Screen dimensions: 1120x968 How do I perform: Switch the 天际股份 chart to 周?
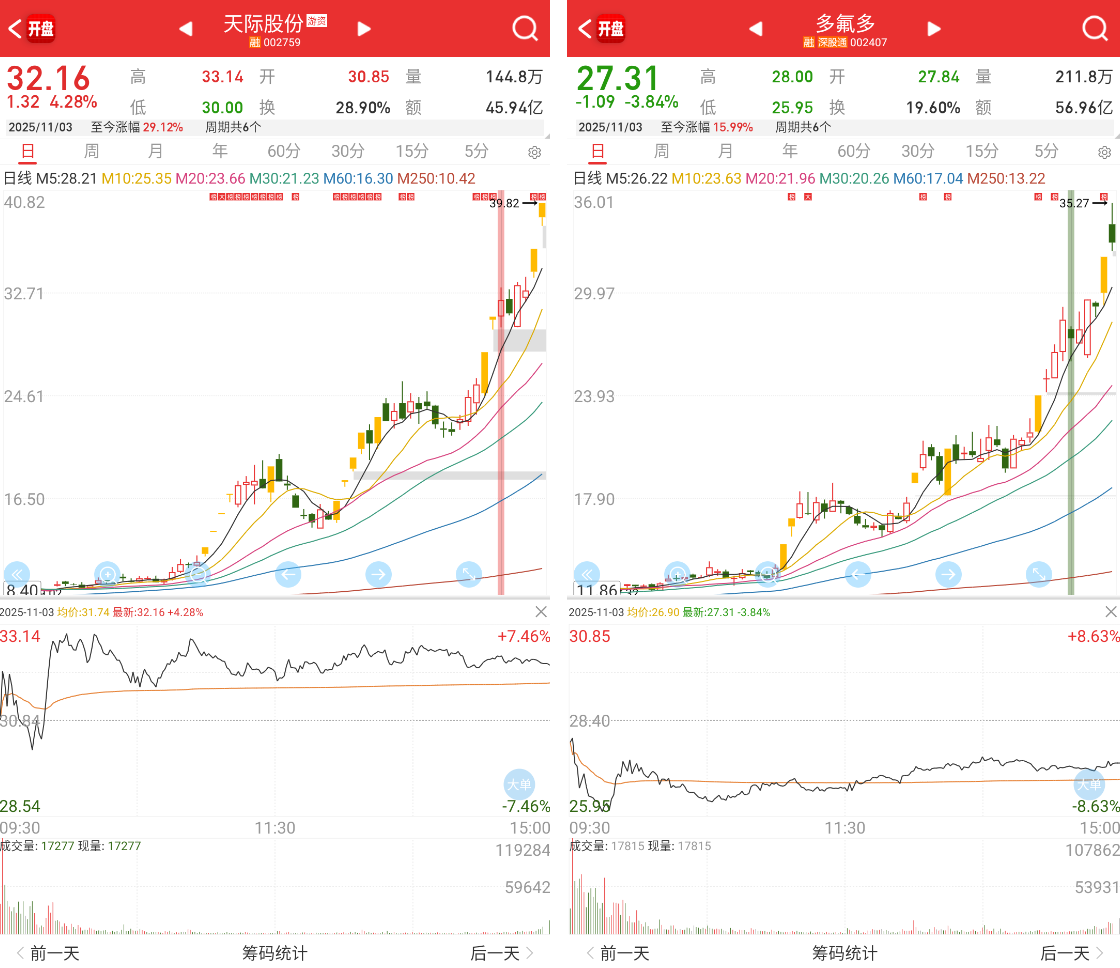click(x=91, y=151)
